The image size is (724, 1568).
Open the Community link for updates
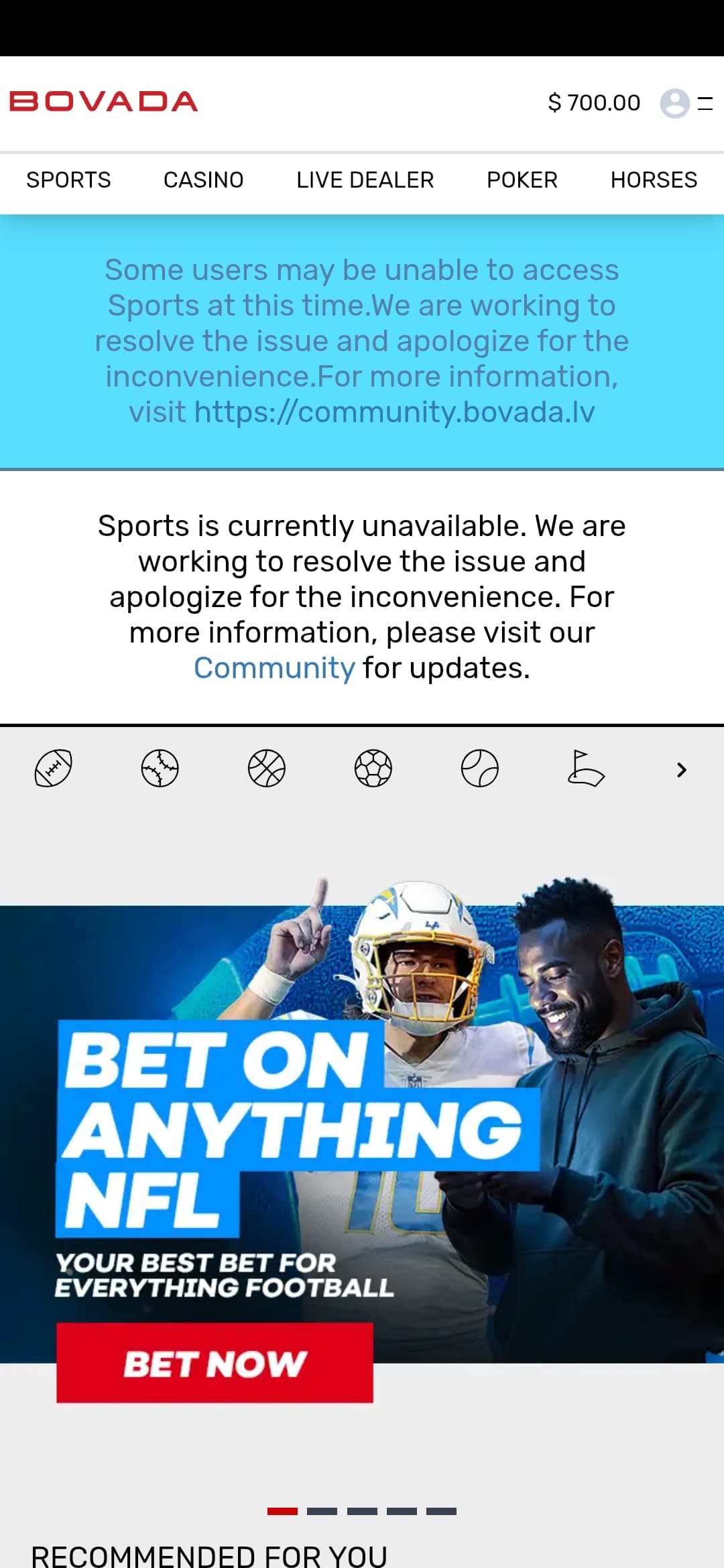(x=274, y=668)
